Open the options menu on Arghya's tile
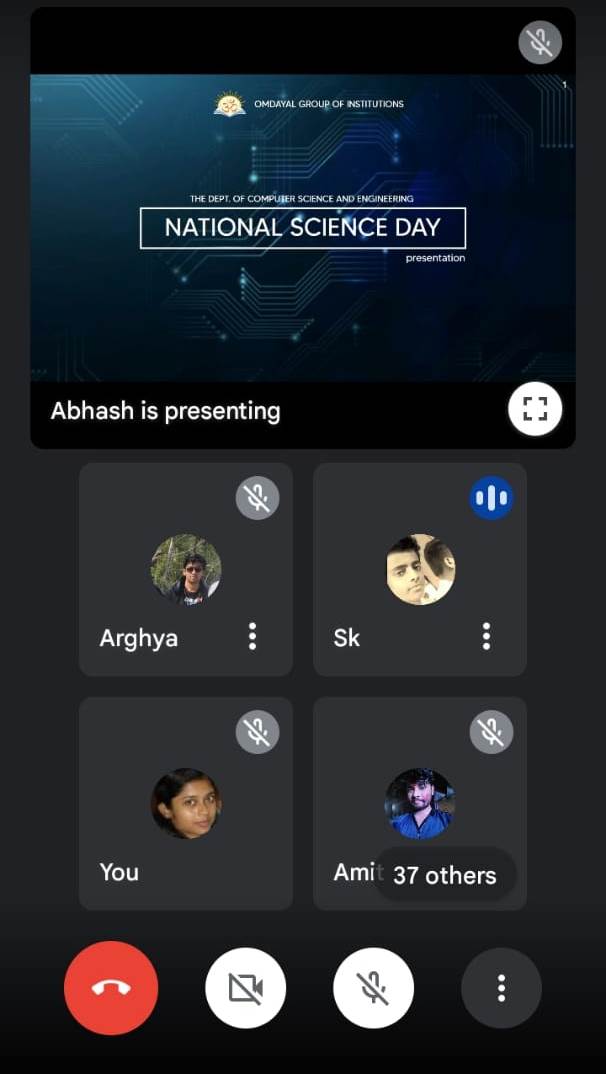 pos(253,636)
